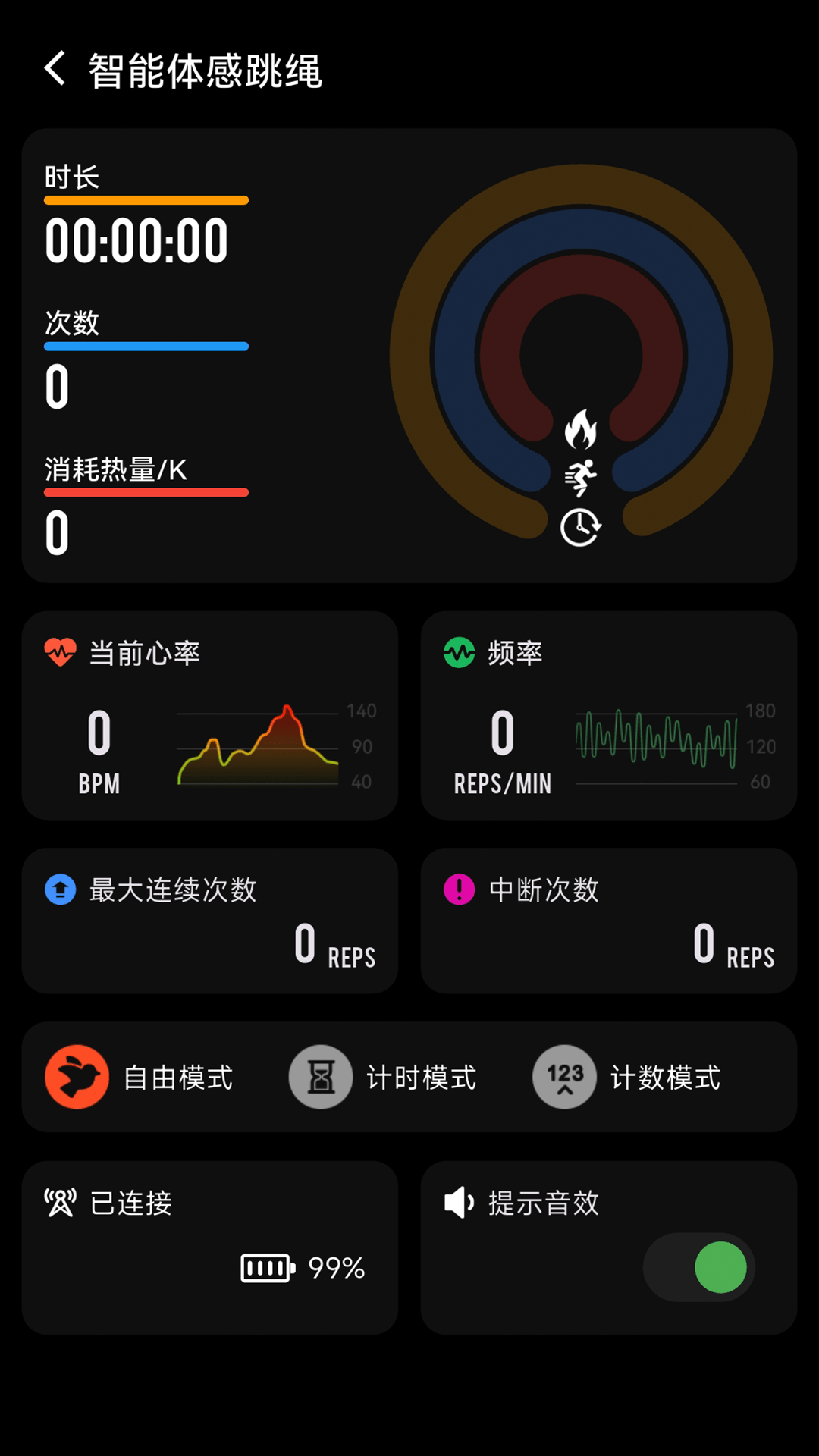
Task: Click the pink exclamation icon on 中断次数 card
Action: coord(458,890)
